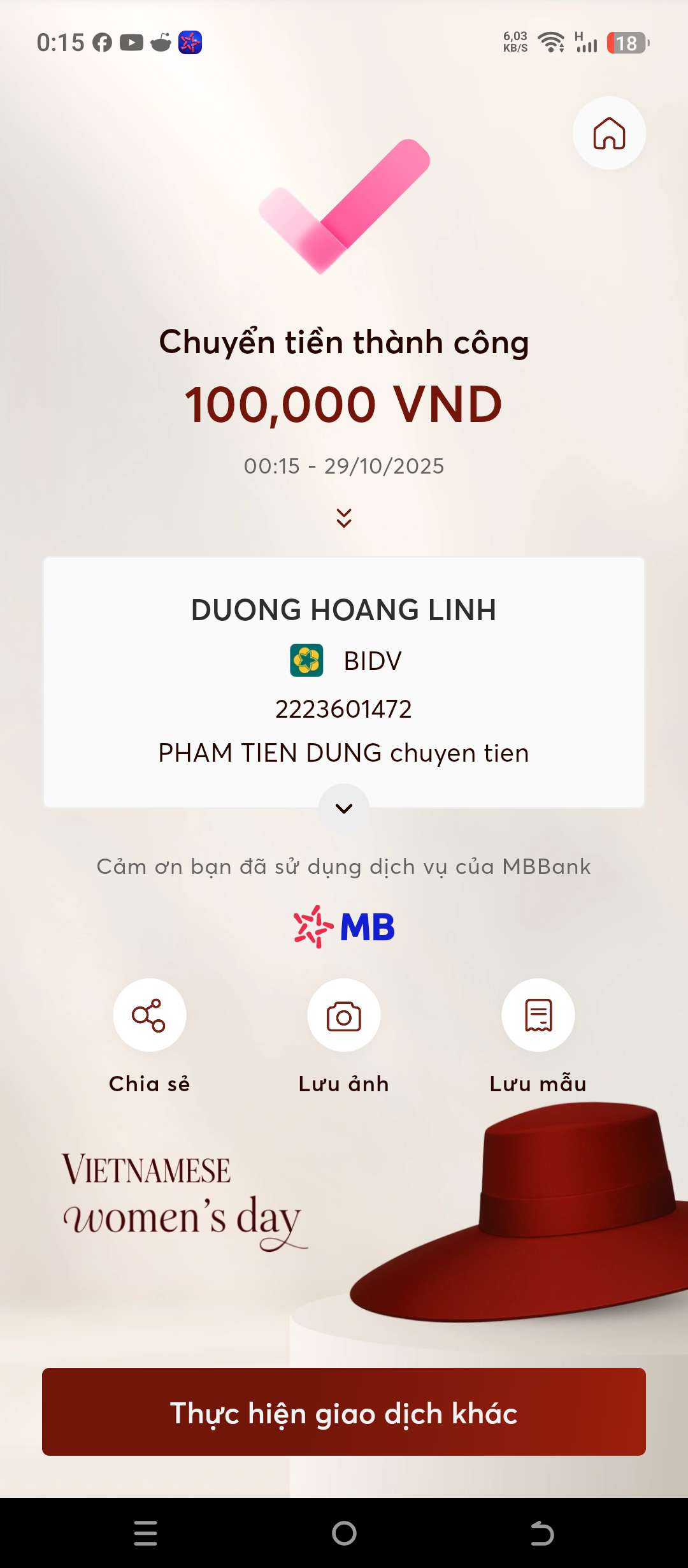Screen dimensions: 688x1568
Task: Go back using the system back button
Action: 542,1533
